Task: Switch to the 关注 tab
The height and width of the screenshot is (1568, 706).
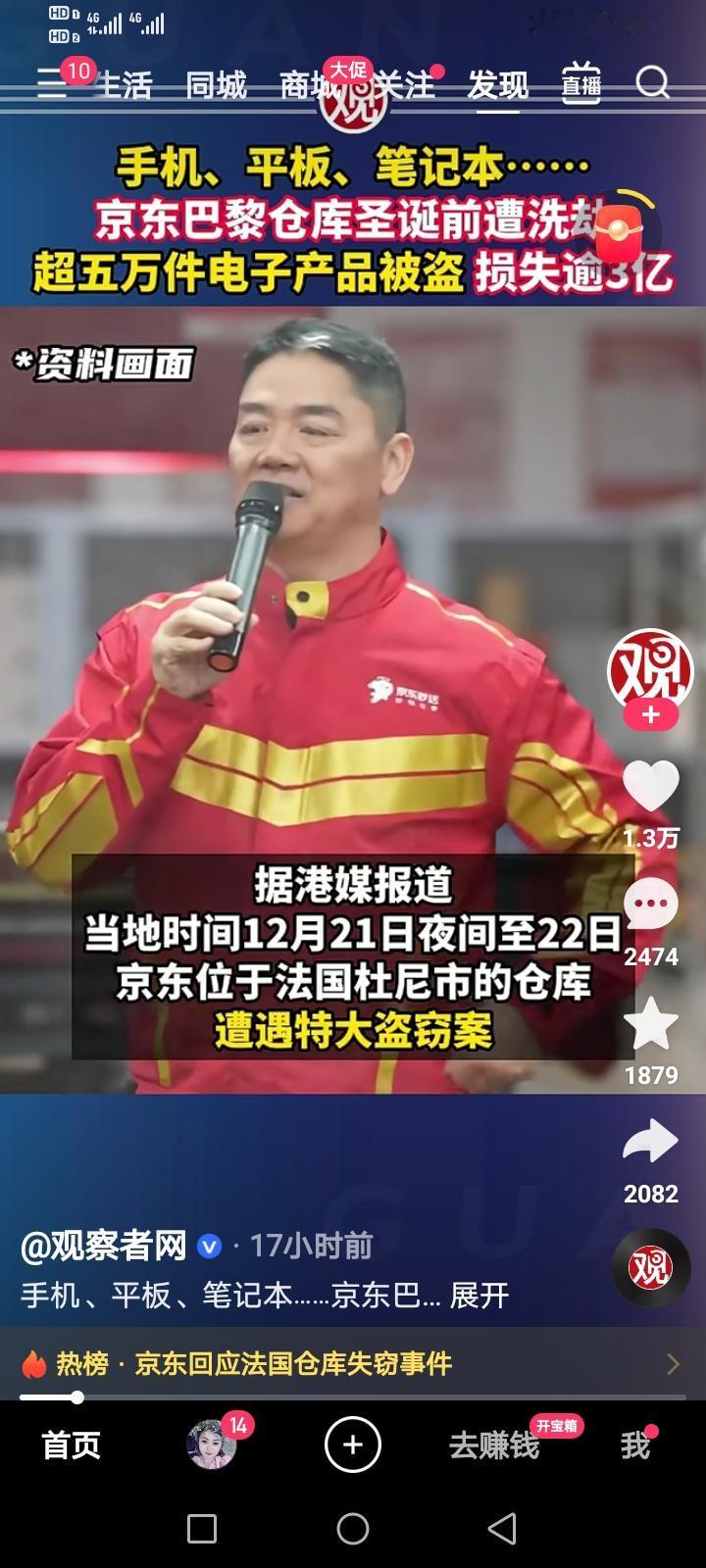Action: 404,86
